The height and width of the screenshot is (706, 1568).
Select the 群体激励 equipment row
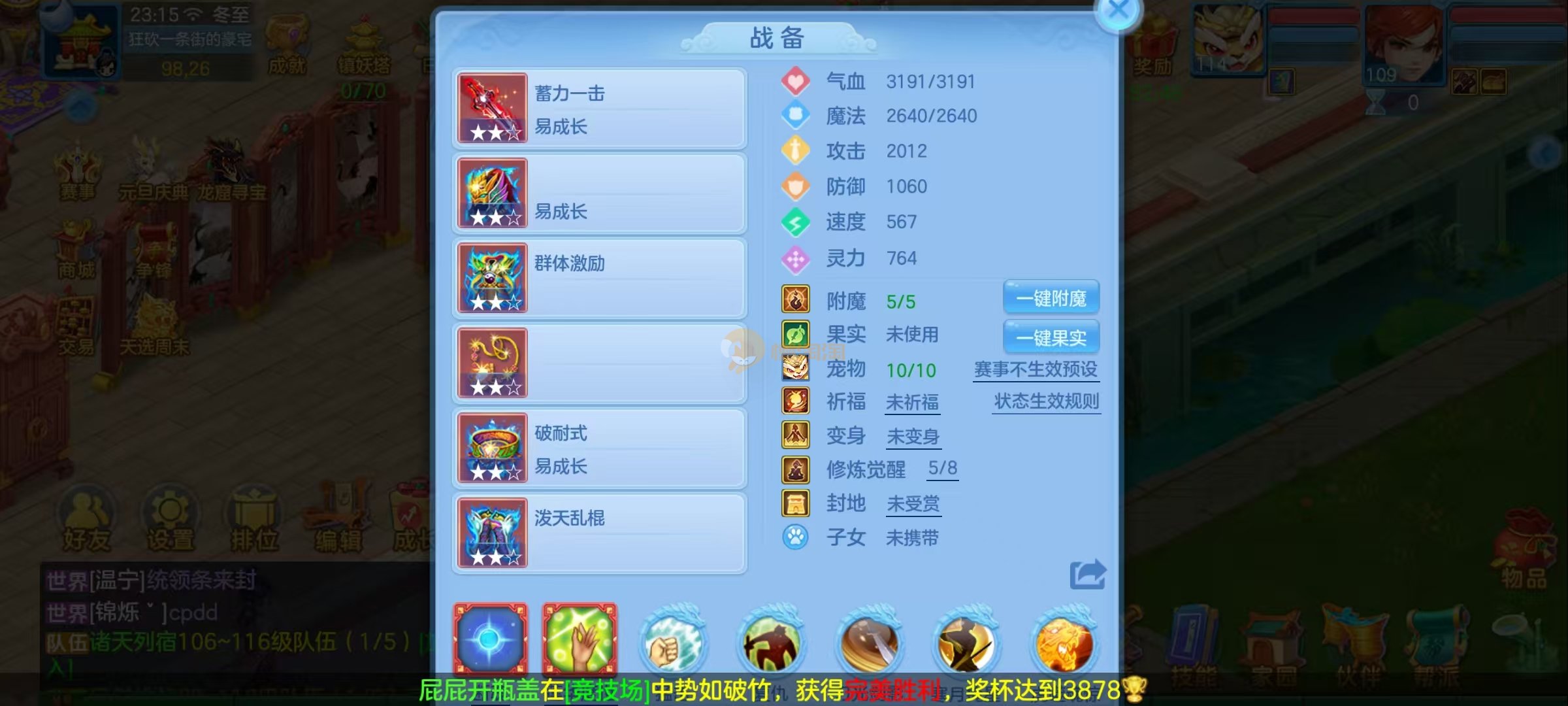599,278
